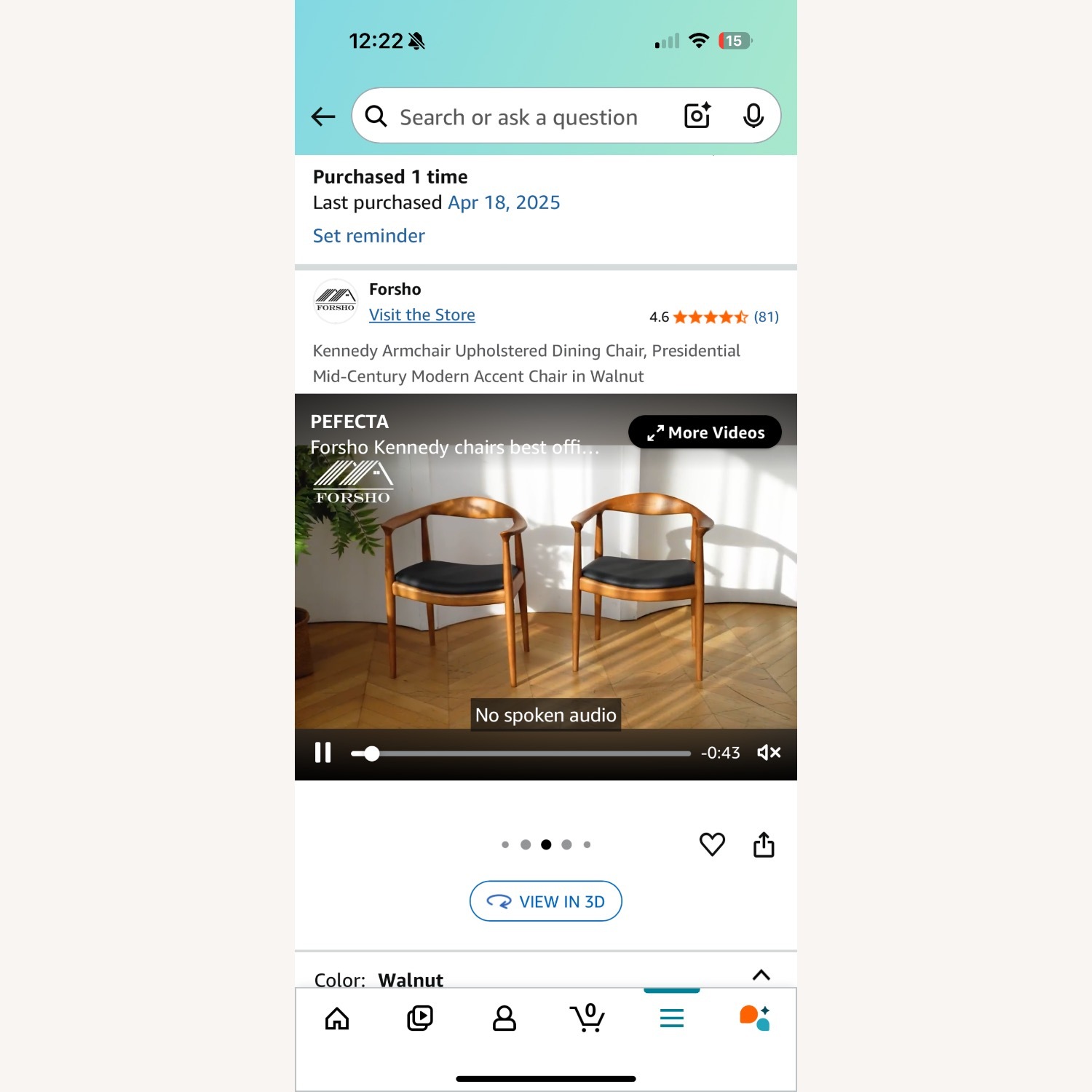Open camera lens search
Screen dimensions: 1092x1092
tap(697, 116)
